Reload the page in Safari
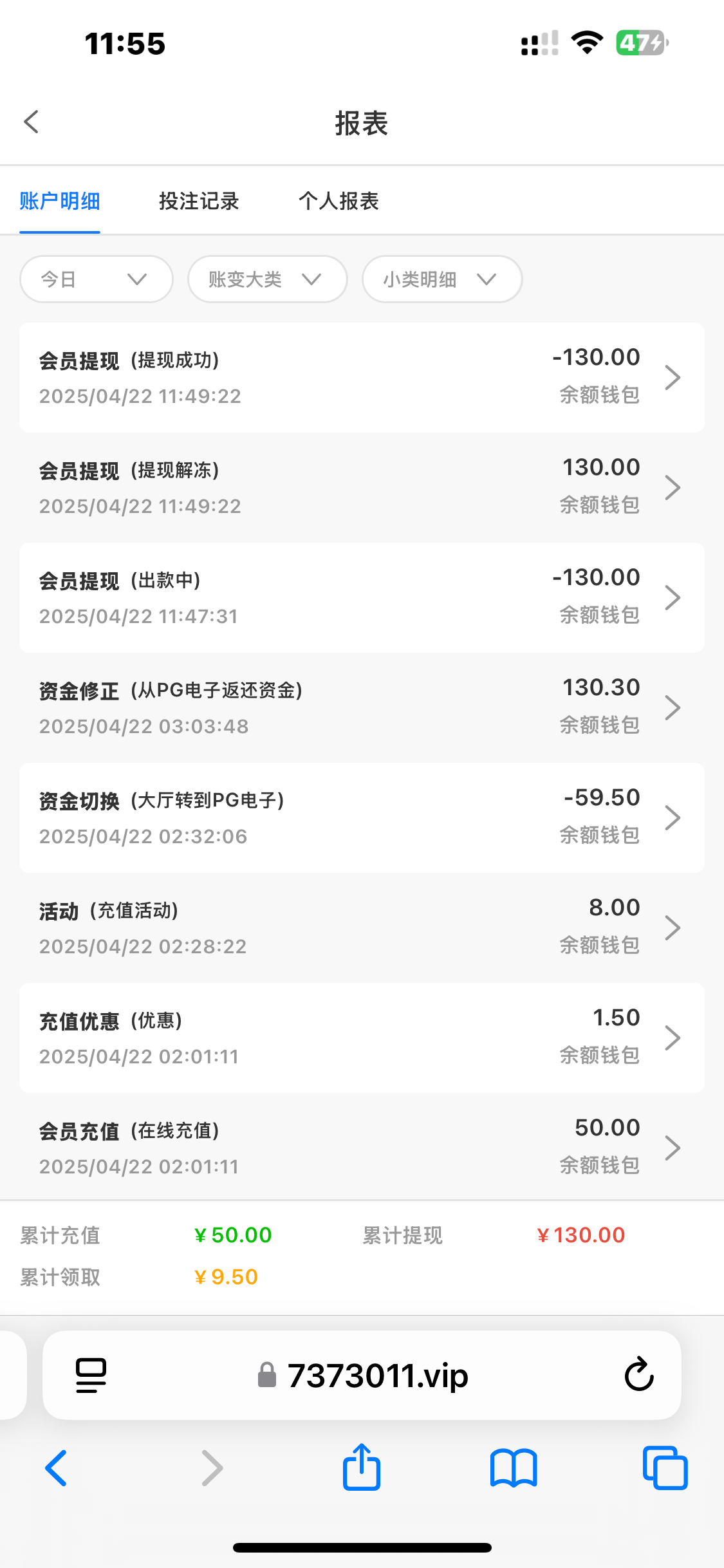724x1568 pixels. (x=639, y=1375)
